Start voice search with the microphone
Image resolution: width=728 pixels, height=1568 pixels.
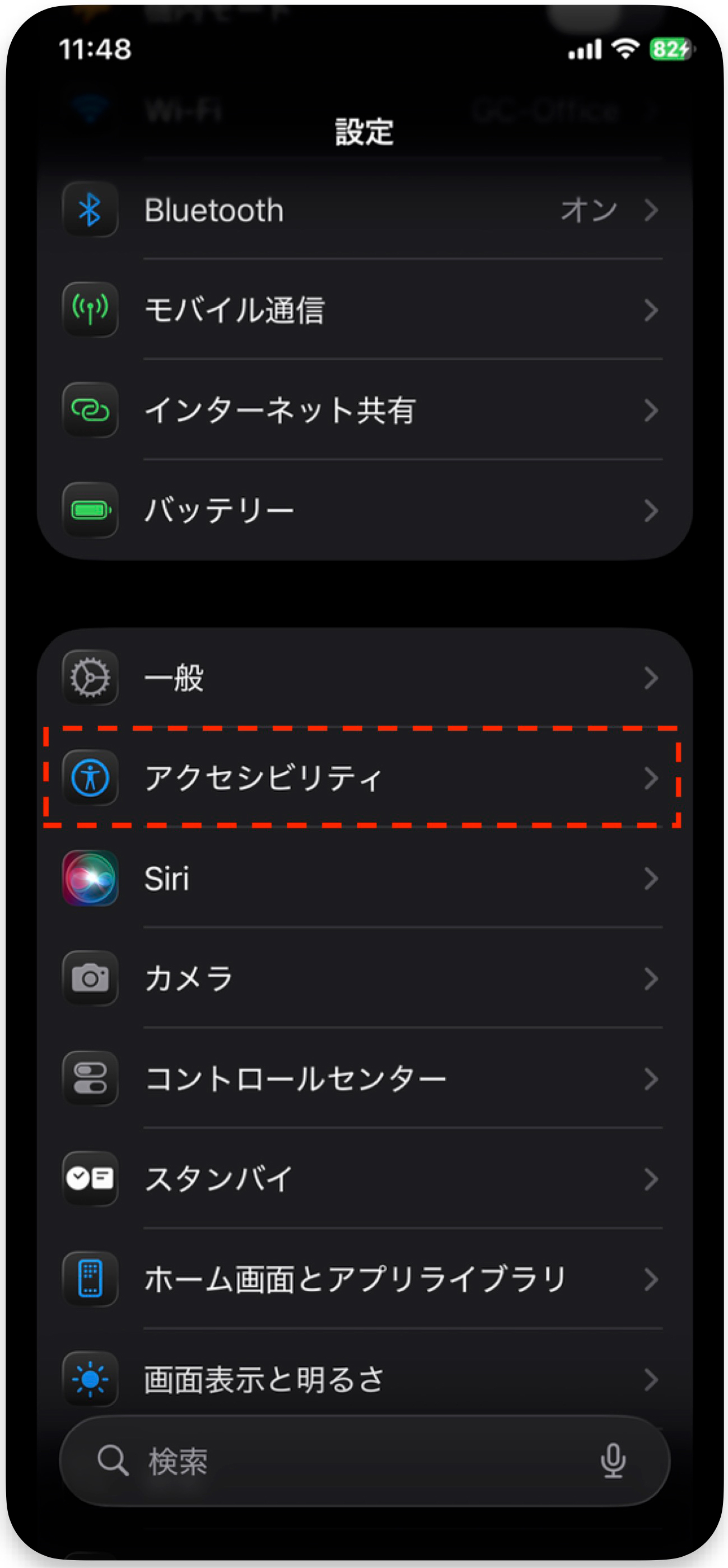pyautogui.click(x=612, y=1461)
